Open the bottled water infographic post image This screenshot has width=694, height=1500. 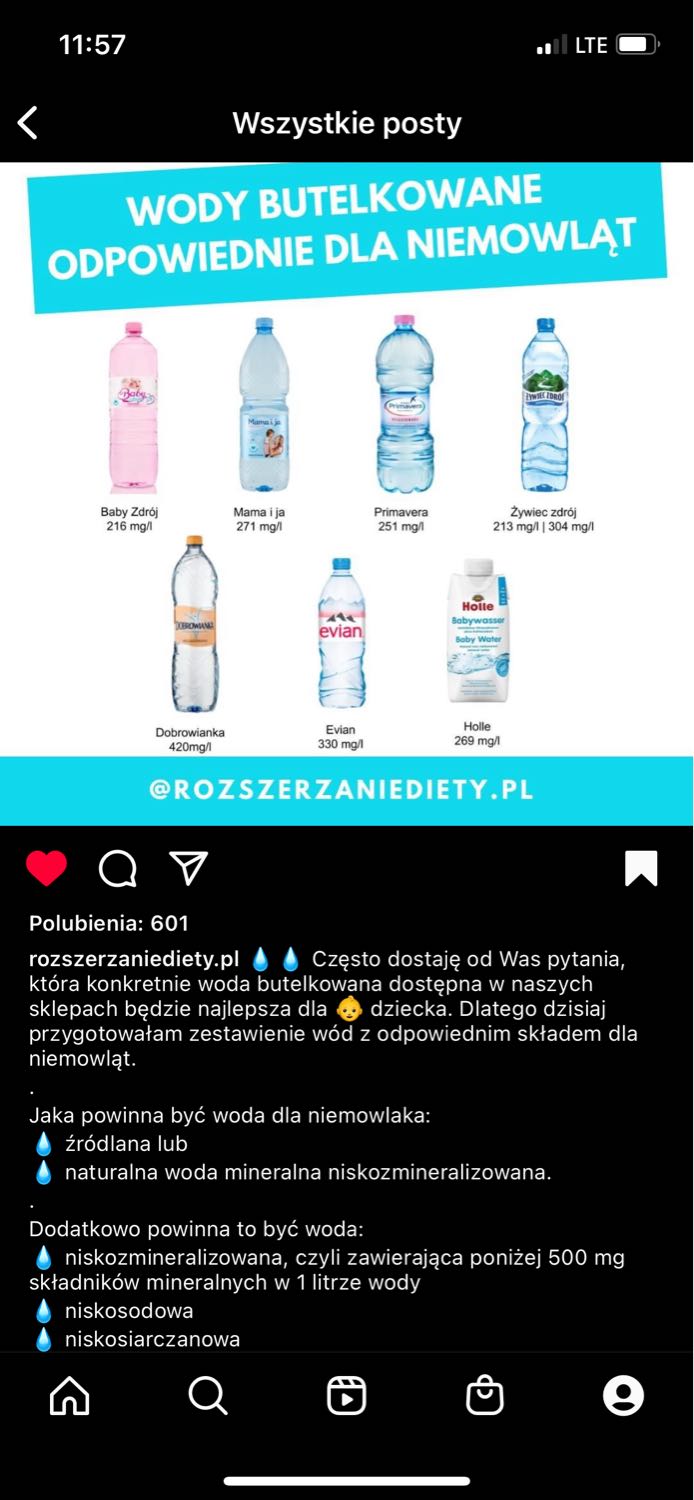click(347, 492)
